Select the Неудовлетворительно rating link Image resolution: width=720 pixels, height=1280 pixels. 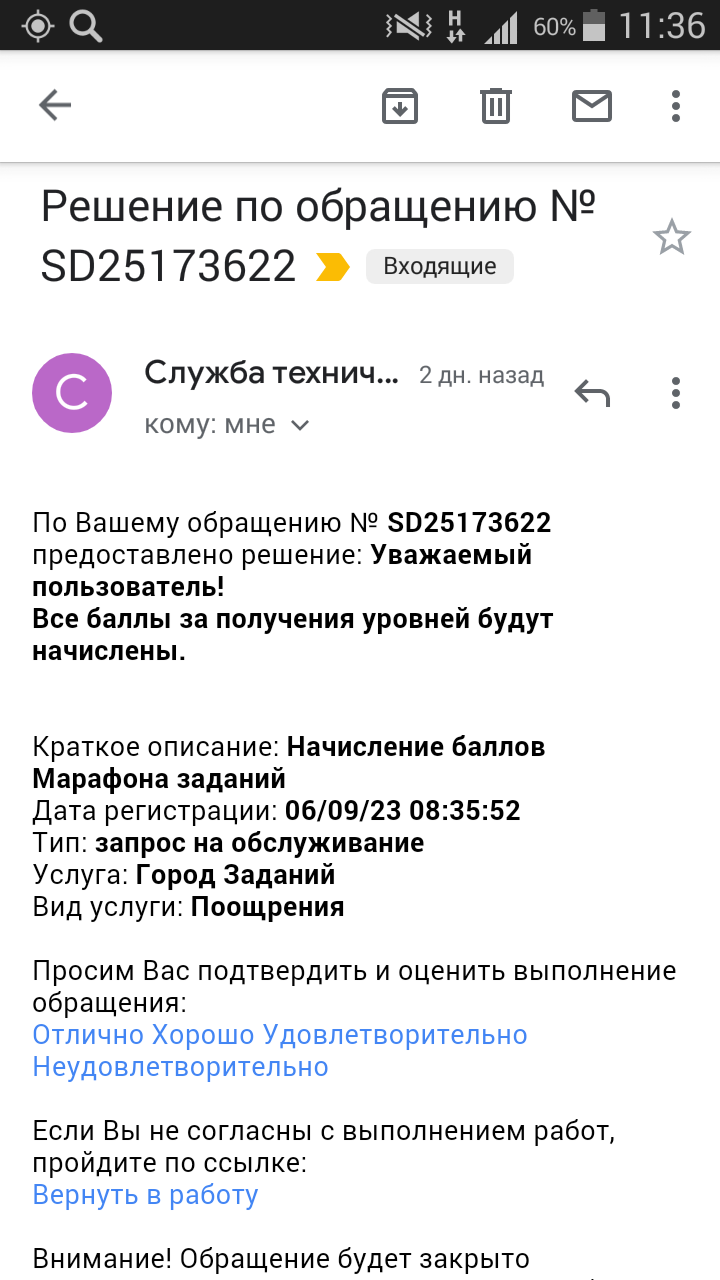pos(181,1067)
